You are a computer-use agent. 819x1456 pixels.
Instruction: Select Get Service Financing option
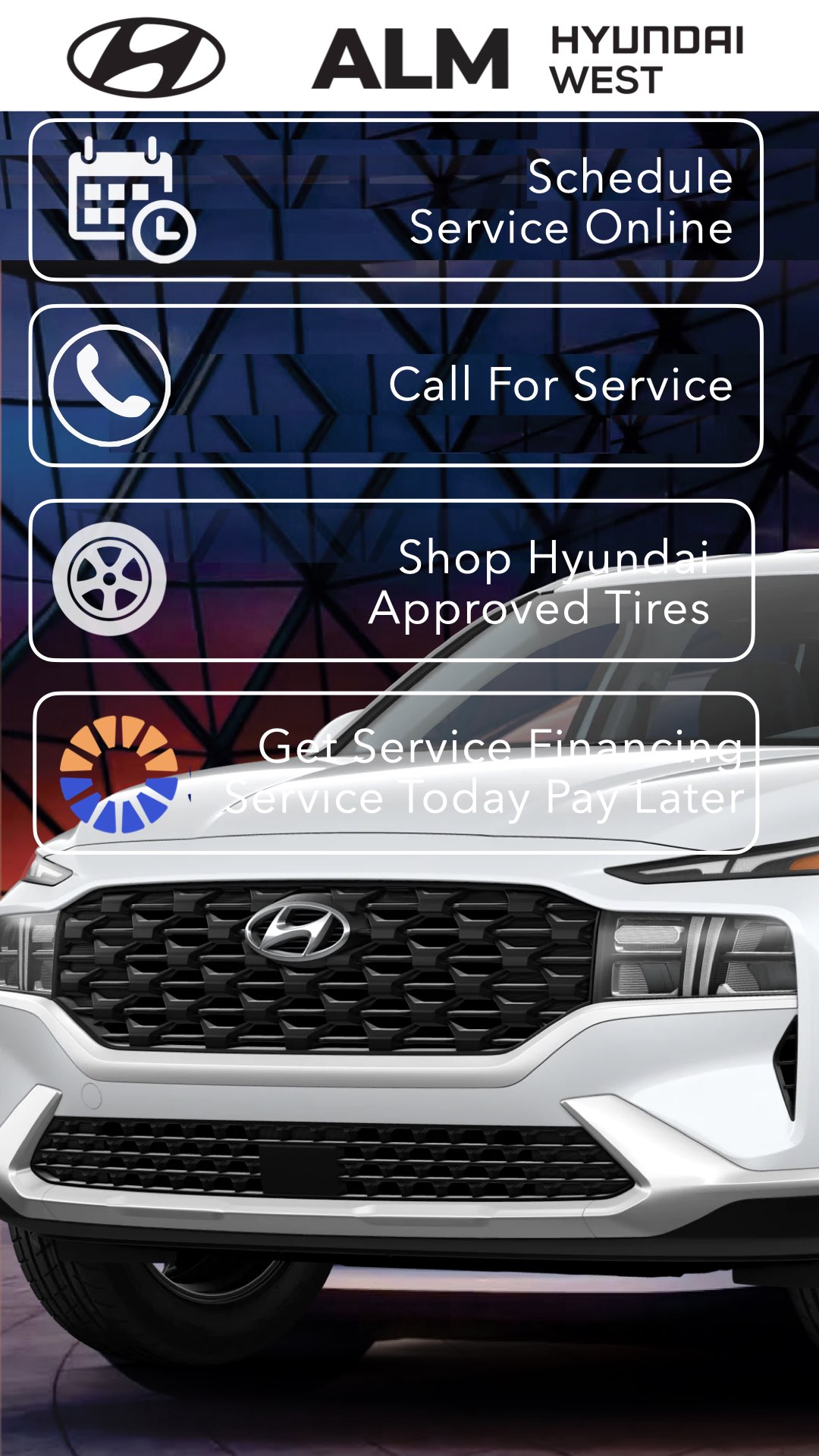coord(395,772)
